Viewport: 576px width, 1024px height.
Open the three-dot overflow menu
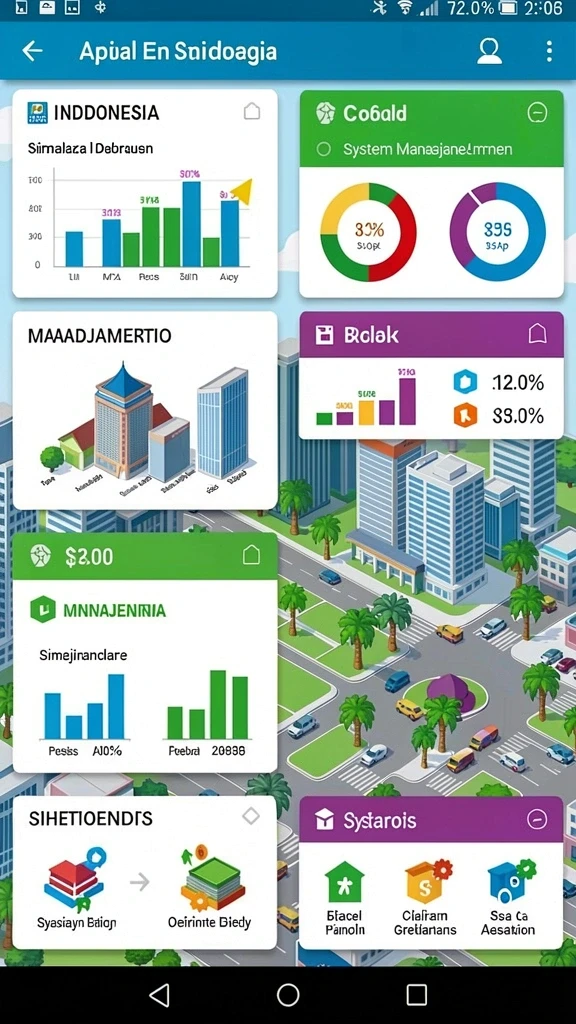pyautogui.click(x=549, y=51)
